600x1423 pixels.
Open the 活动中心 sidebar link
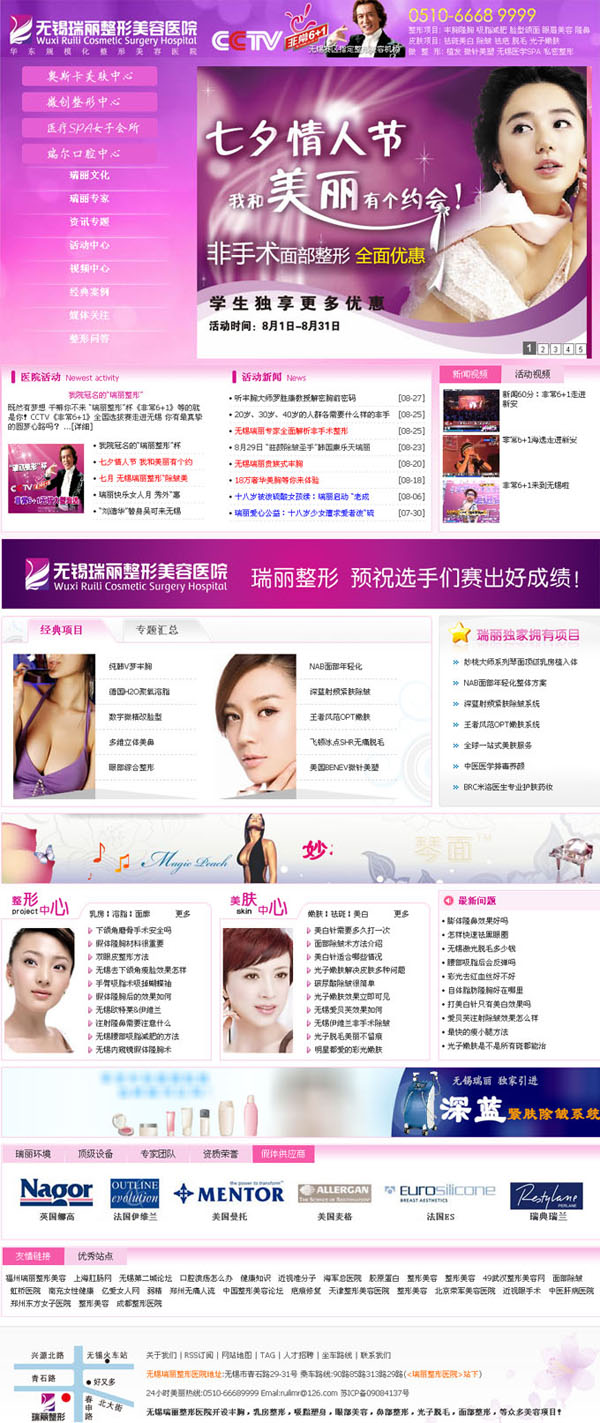pos(89,245)
